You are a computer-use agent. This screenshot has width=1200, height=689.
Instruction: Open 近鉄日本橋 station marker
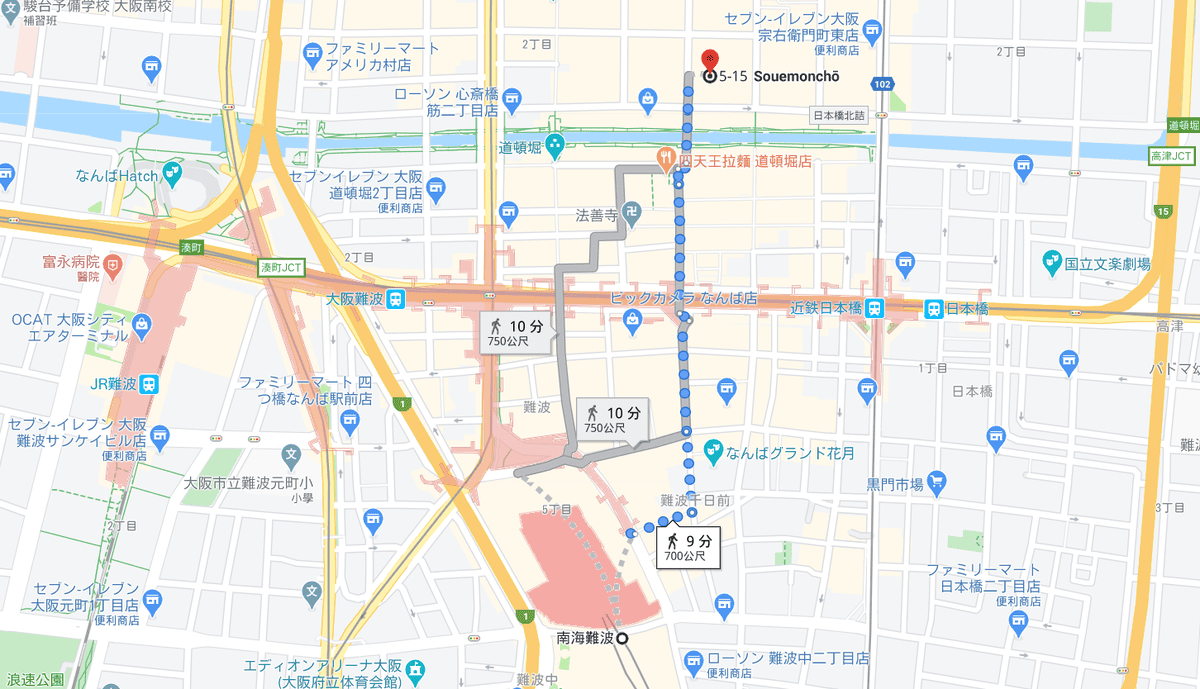[x=875, y=308]
